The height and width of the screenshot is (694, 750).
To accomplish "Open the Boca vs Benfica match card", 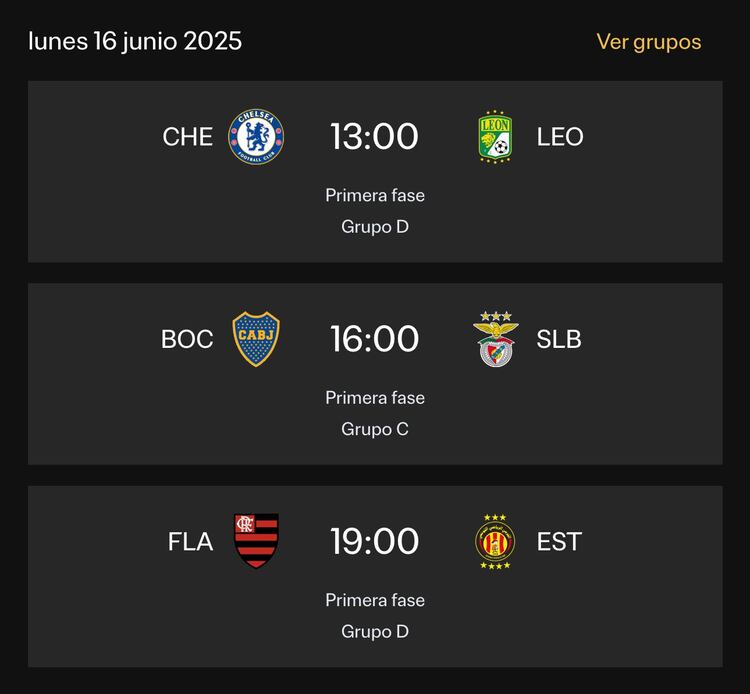I will (374, 373).
